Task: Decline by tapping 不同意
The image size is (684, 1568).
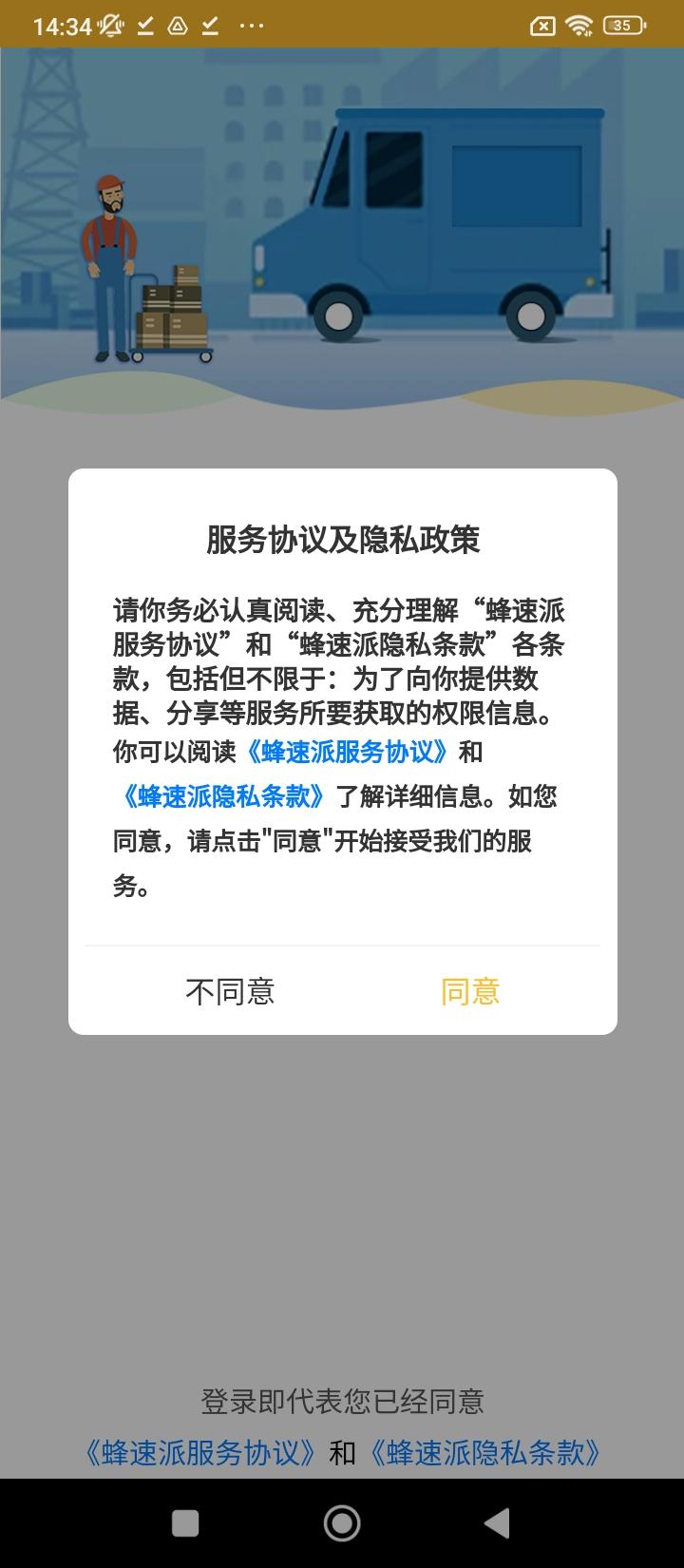Action: (230, 991)
